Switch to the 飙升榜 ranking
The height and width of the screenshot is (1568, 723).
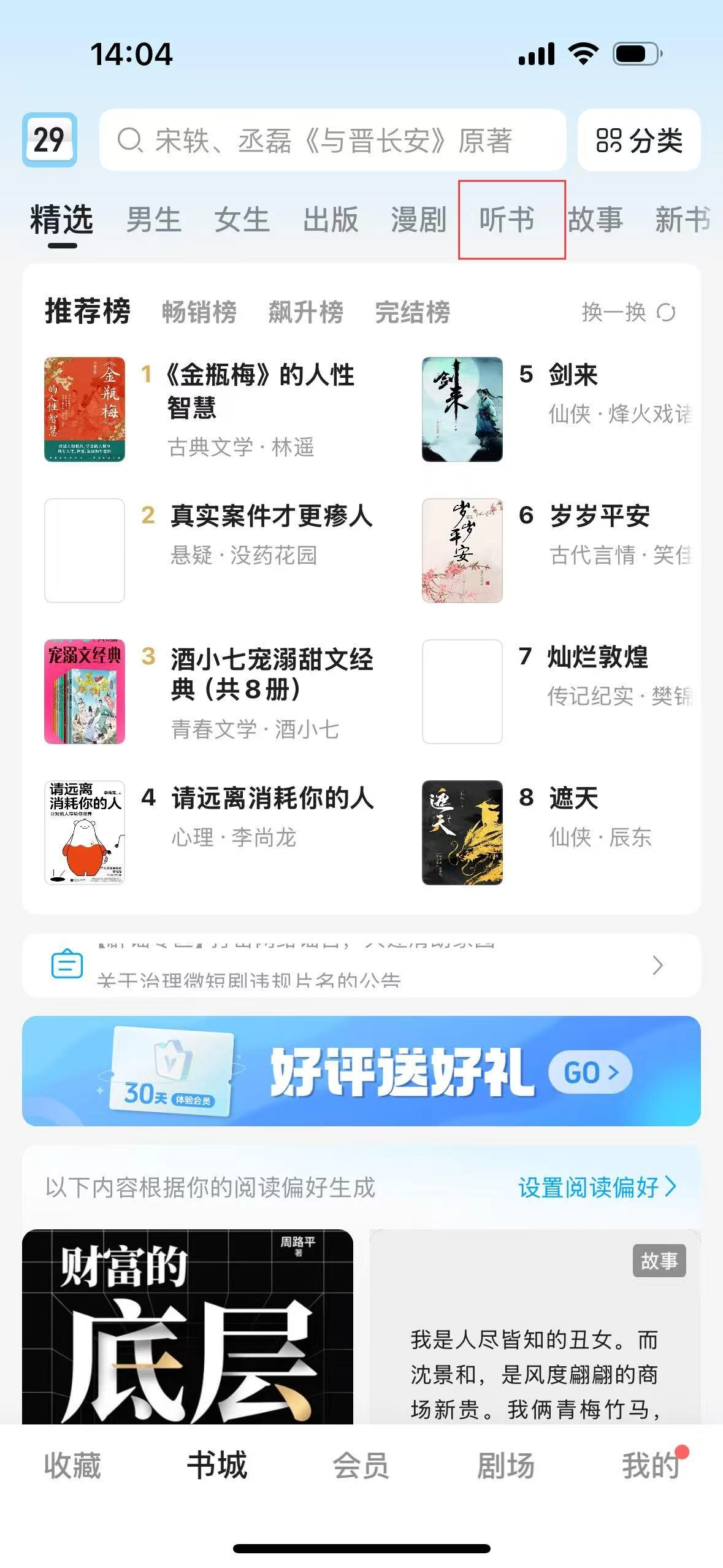click(x=305, y=312)
